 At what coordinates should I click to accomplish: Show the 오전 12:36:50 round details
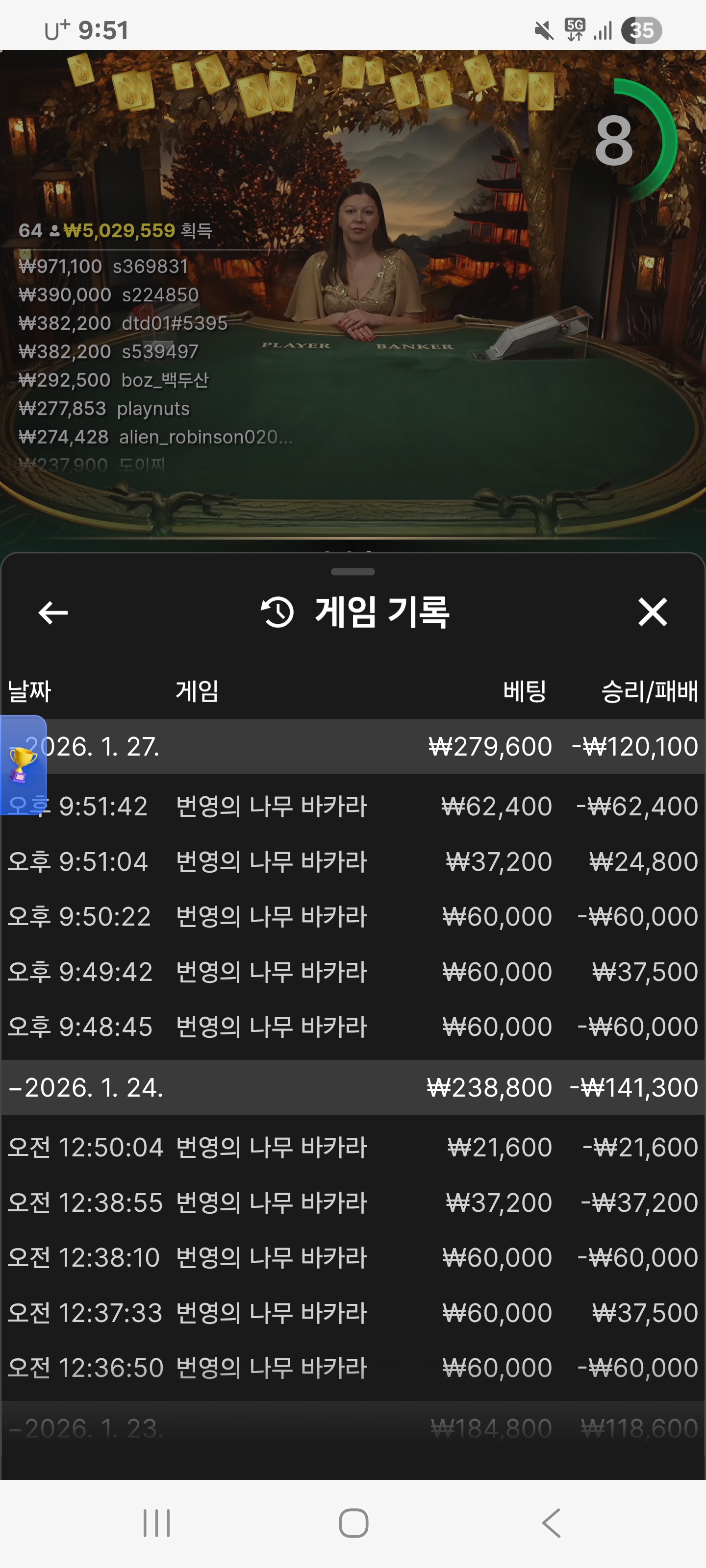[353, 1367]
